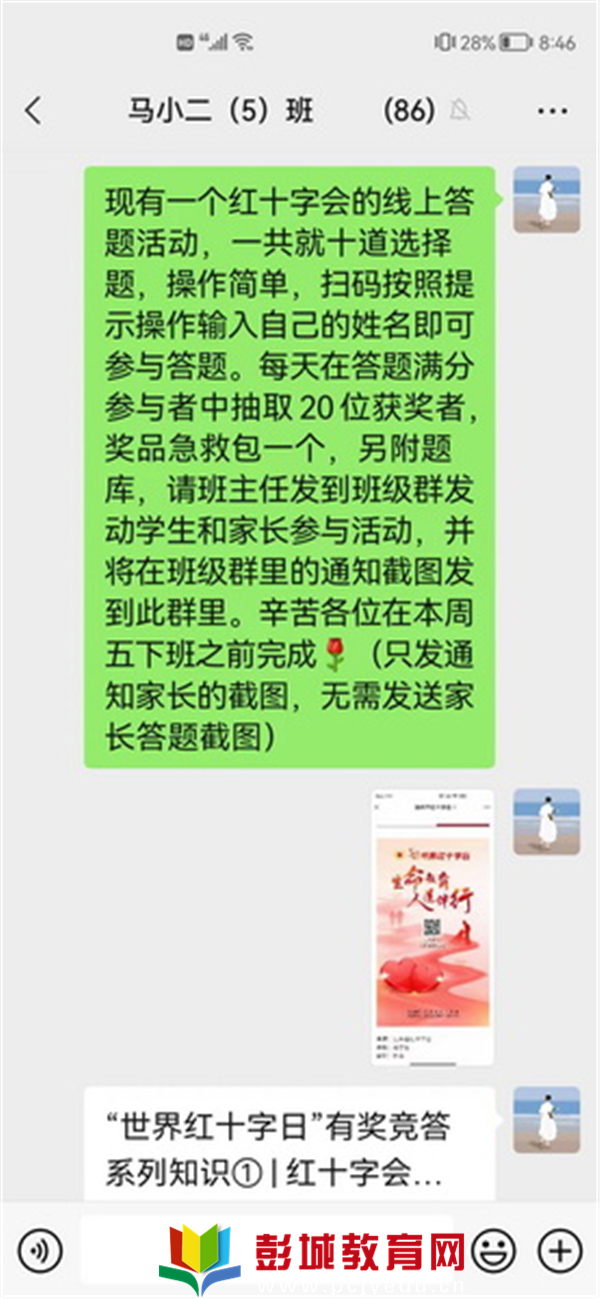Open the group chat overflow menu
Viewport: 600px width, 1299px height.
tap(552, 110)
